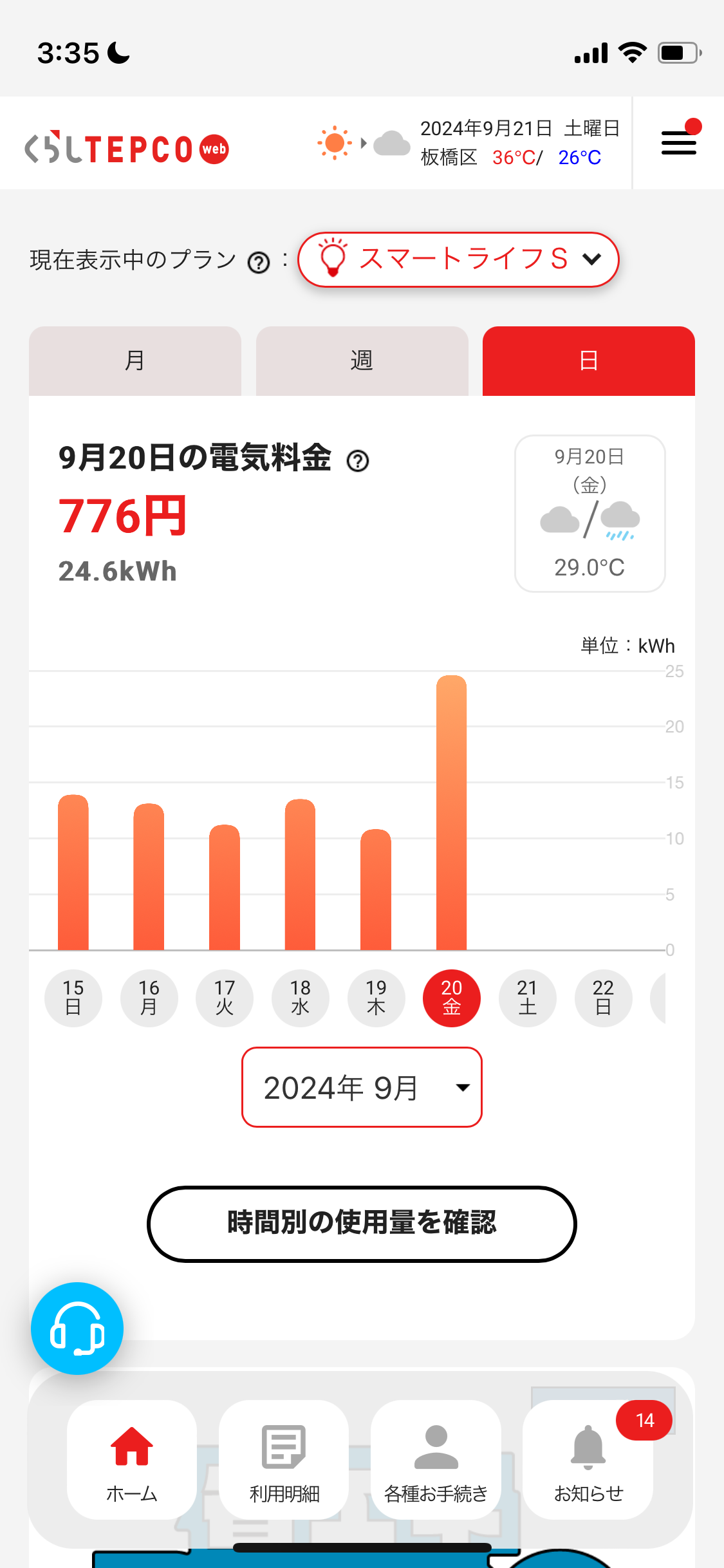The height and width of the screenshot is (1568, 724).
Task: Open the 2024年 9月 month picker
Action: click(362, 1087)
